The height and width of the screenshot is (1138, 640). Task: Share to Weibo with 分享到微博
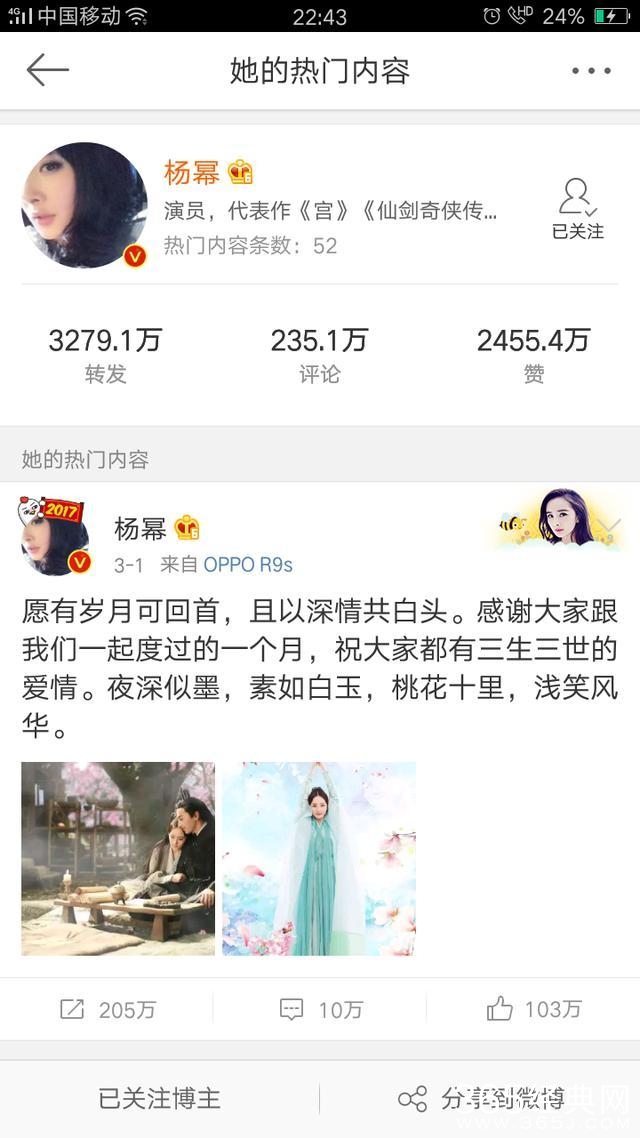(480, 1098)
